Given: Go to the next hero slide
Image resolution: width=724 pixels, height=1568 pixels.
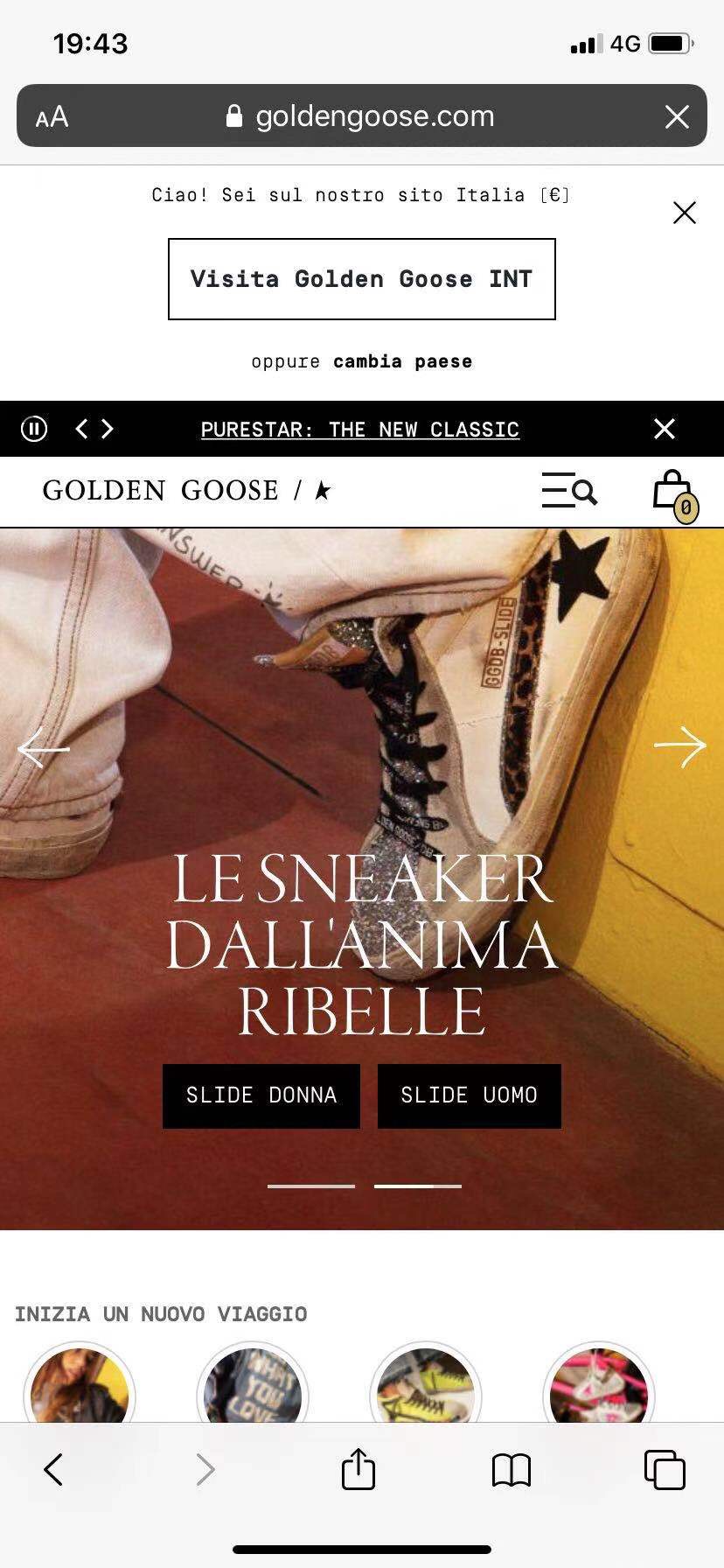Looking at the screenshot, I should (679, 746).
